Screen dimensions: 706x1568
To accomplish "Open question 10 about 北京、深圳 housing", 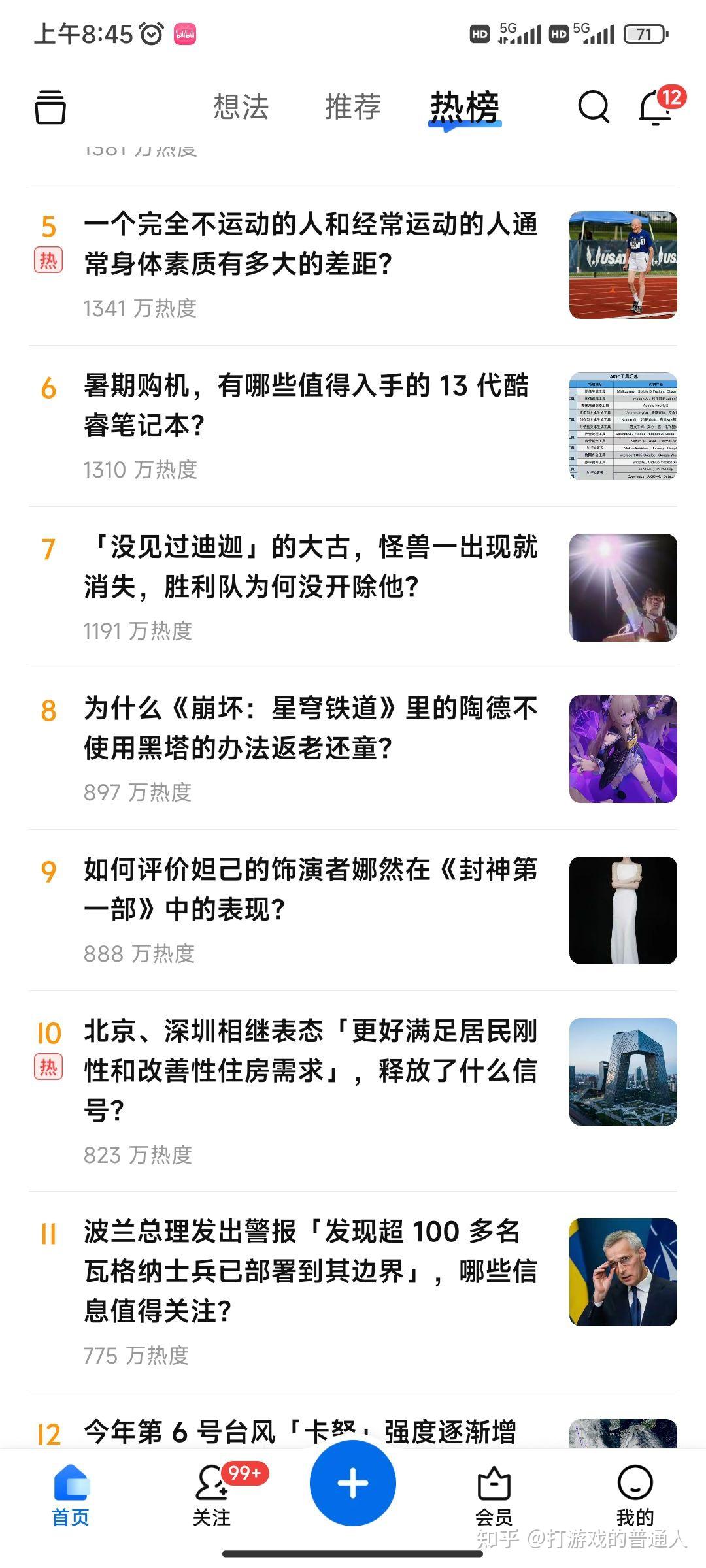I will click(353, 1091).
